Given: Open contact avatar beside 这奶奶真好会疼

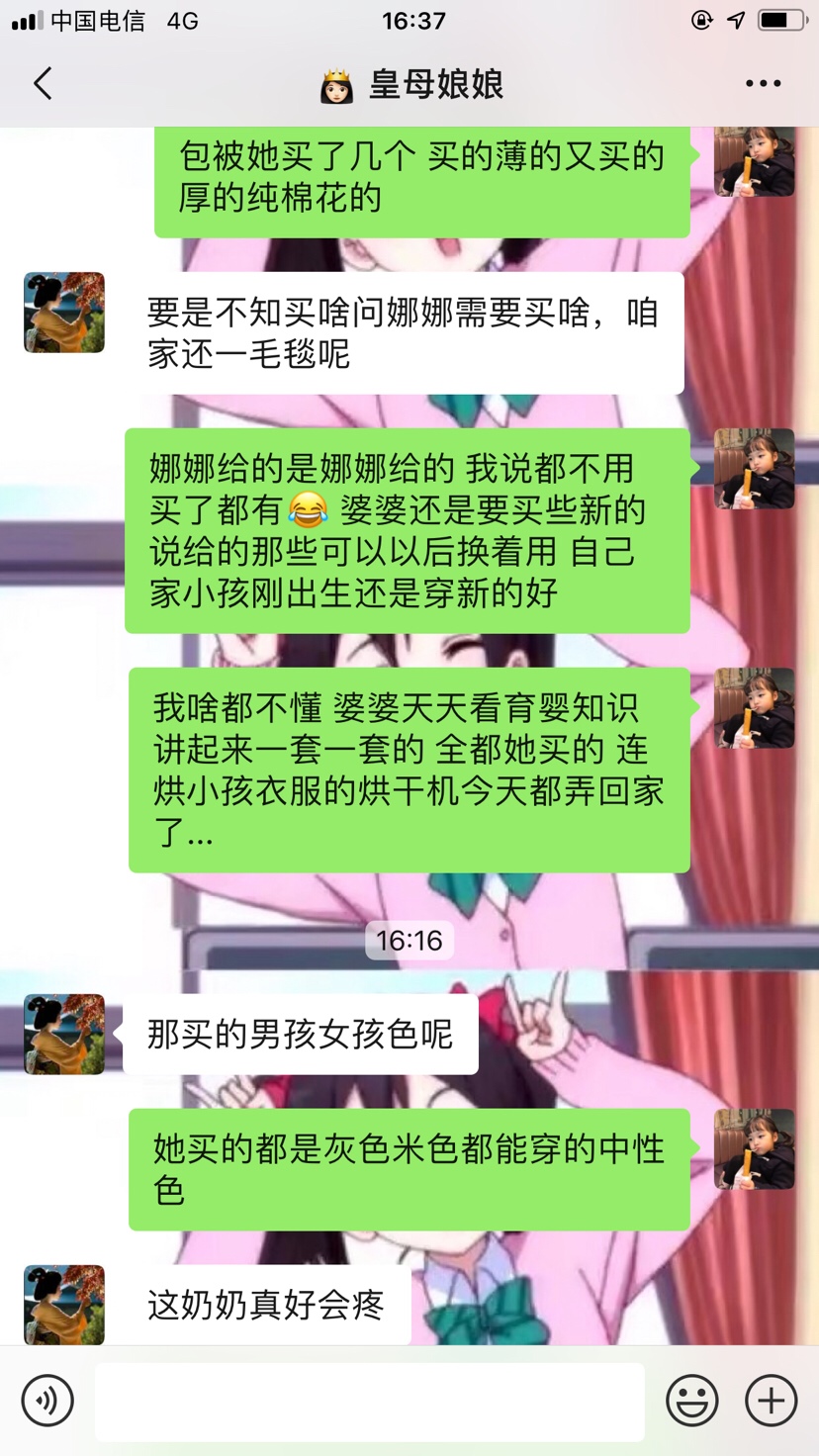Looking at the screenshot, I should click(64, 1304).
